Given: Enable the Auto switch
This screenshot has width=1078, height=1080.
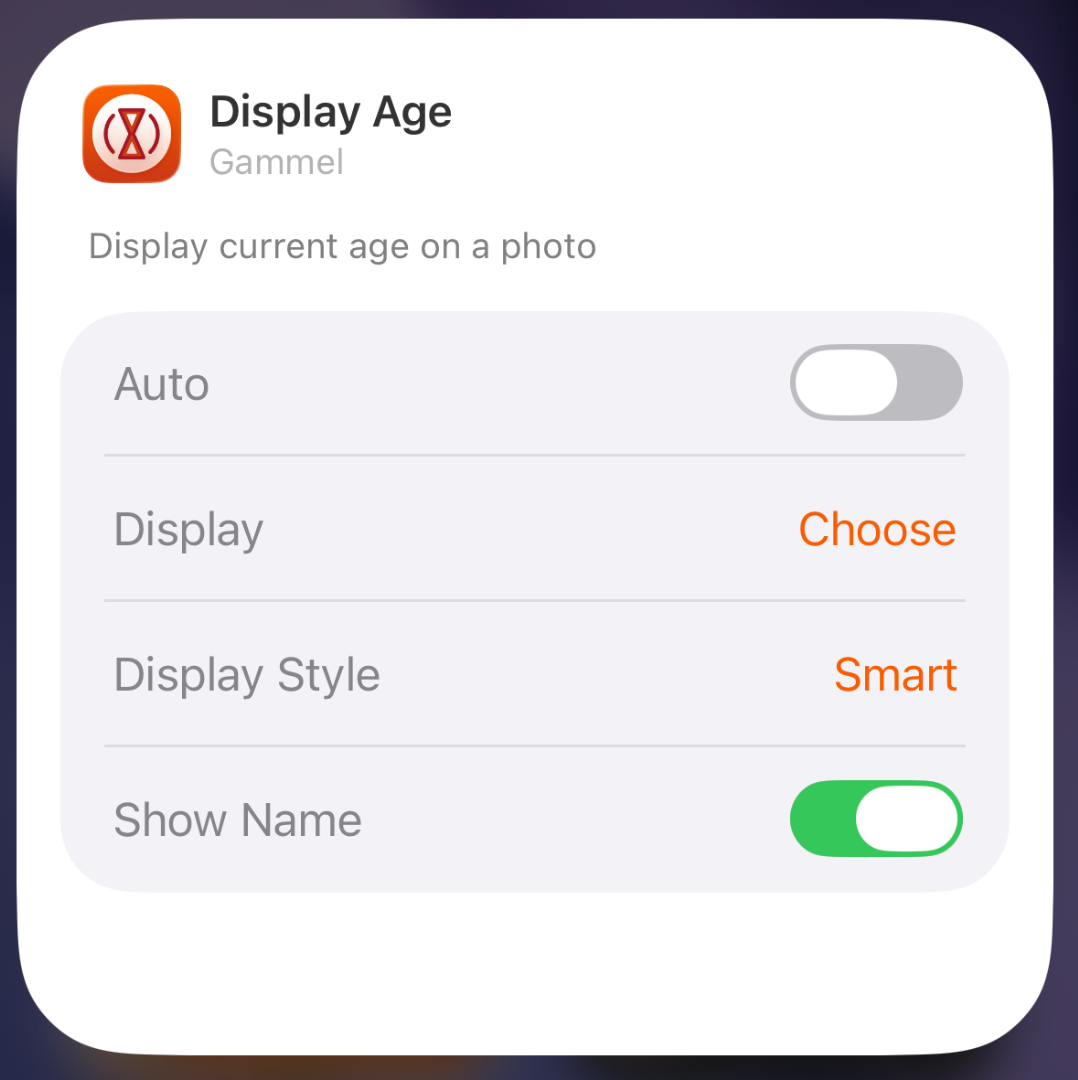Looking at the screenshot, I should (x=876, y=382).
